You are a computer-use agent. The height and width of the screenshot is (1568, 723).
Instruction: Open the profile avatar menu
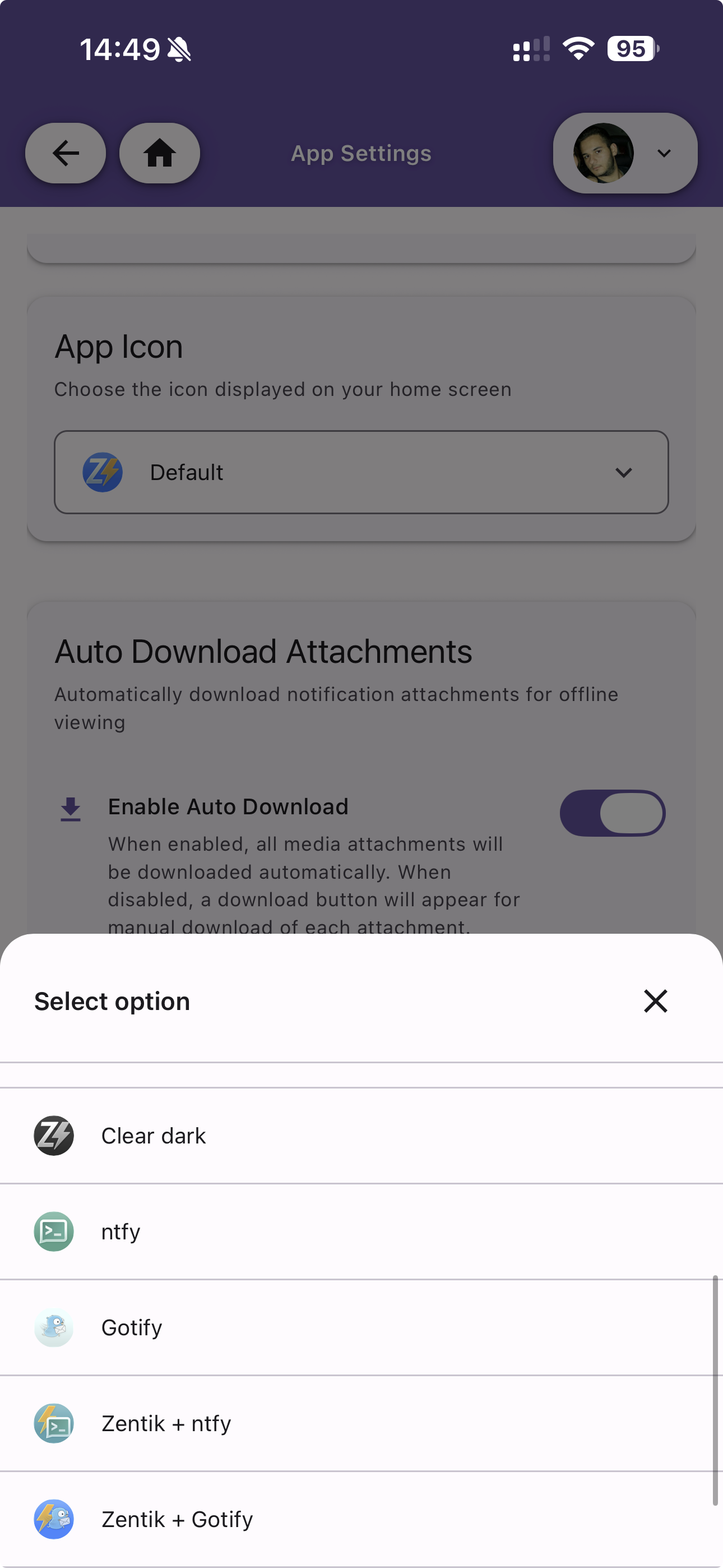[624, 153]
